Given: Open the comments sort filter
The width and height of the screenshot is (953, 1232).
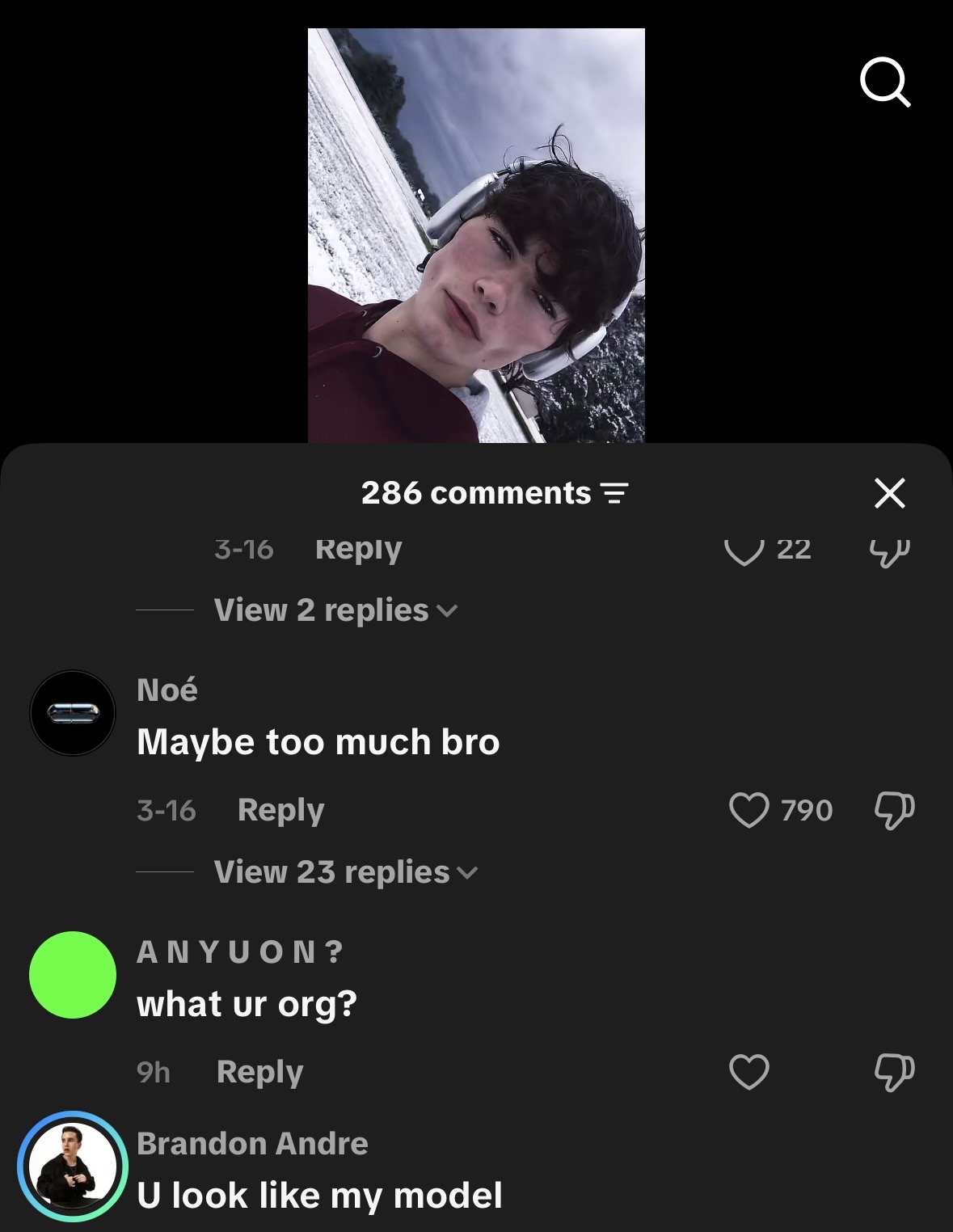Looking at the screenshot, I should coord(615,493).
